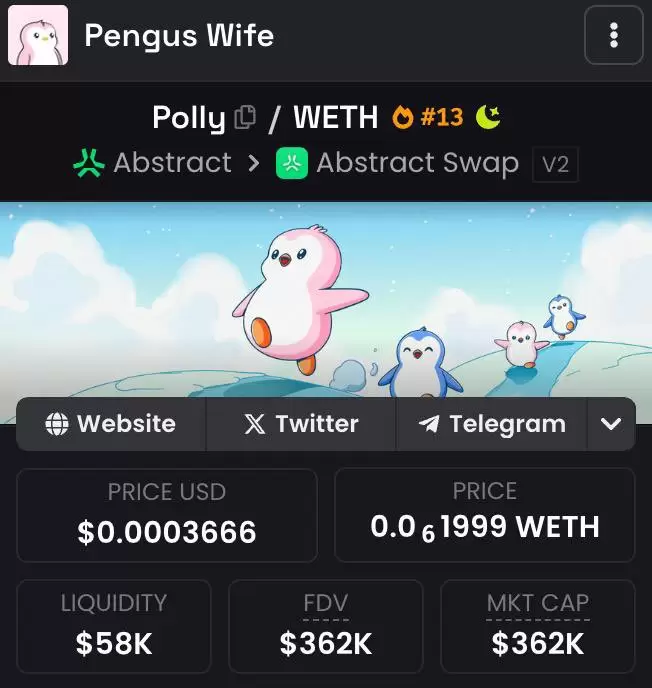This screenshot has height=688, width=652.
Task: Copy the Polly token address
Action: 244,118
